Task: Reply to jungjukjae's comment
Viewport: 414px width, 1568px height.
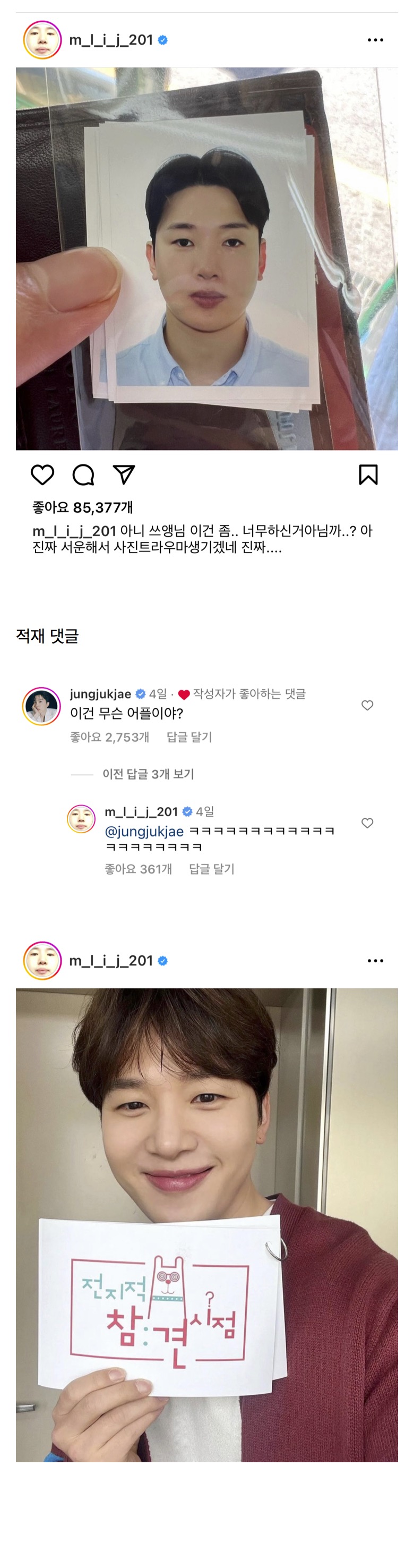Action: click(189, 737)
